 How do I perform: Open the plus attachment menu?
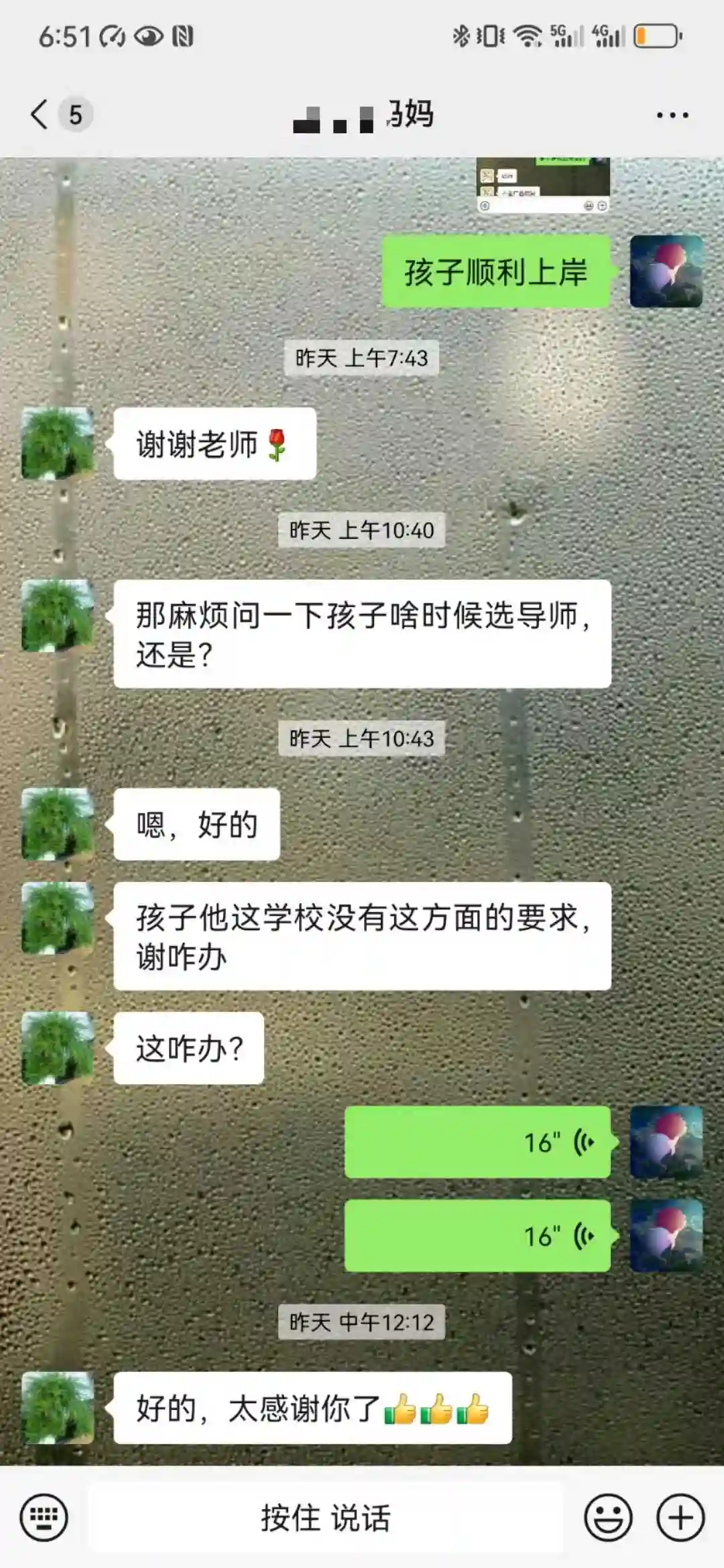[x=680, y=1517]
